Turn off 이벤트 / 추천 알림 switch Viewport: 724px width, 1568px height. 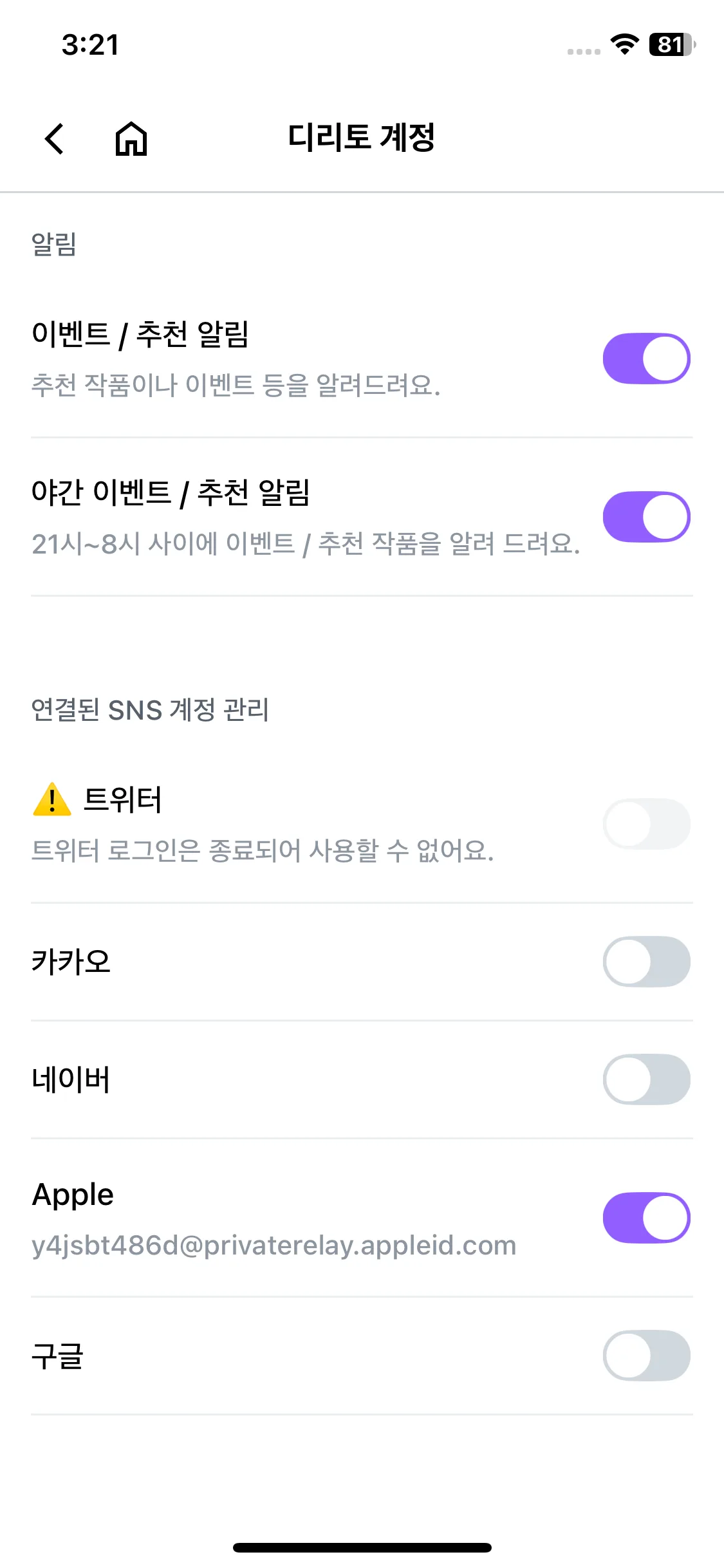point(646,359)
